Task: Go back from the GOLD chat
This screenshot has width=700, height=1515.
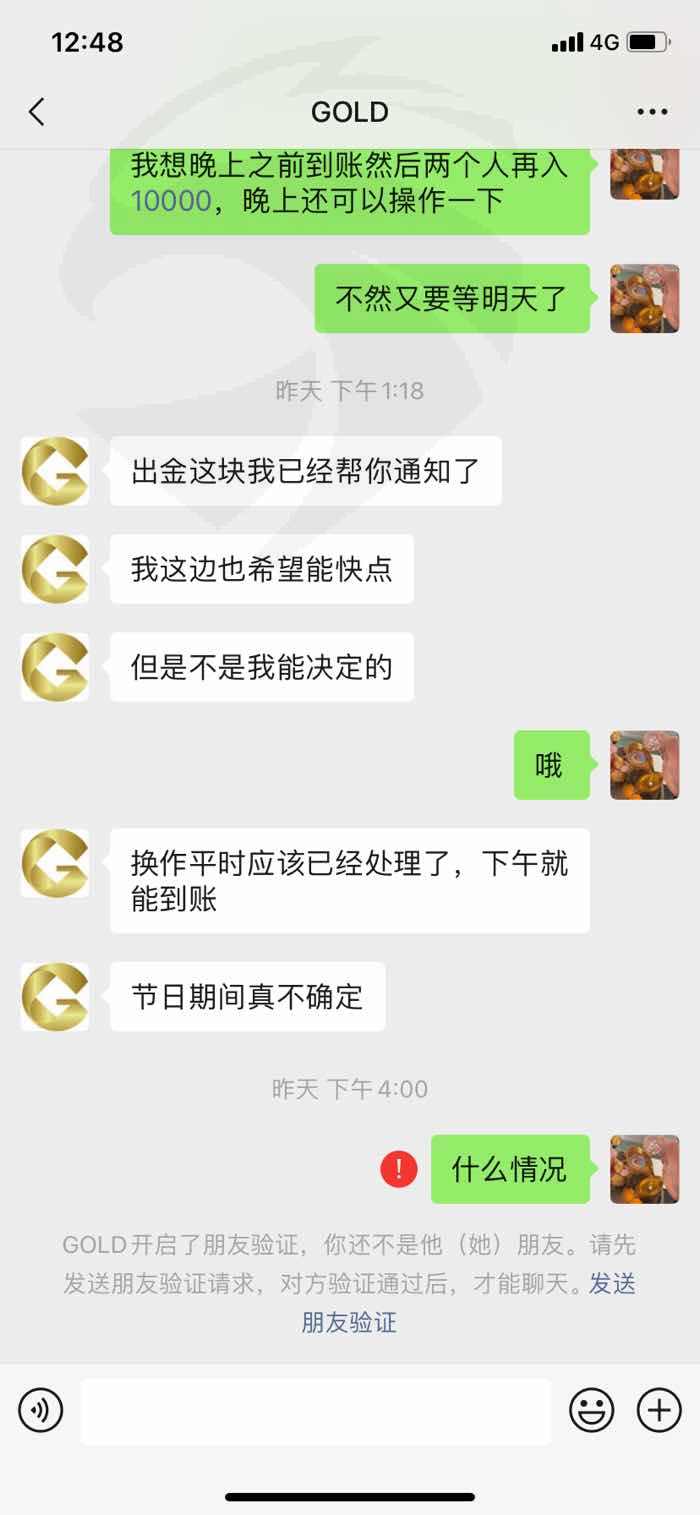Action: coord(37,112)
